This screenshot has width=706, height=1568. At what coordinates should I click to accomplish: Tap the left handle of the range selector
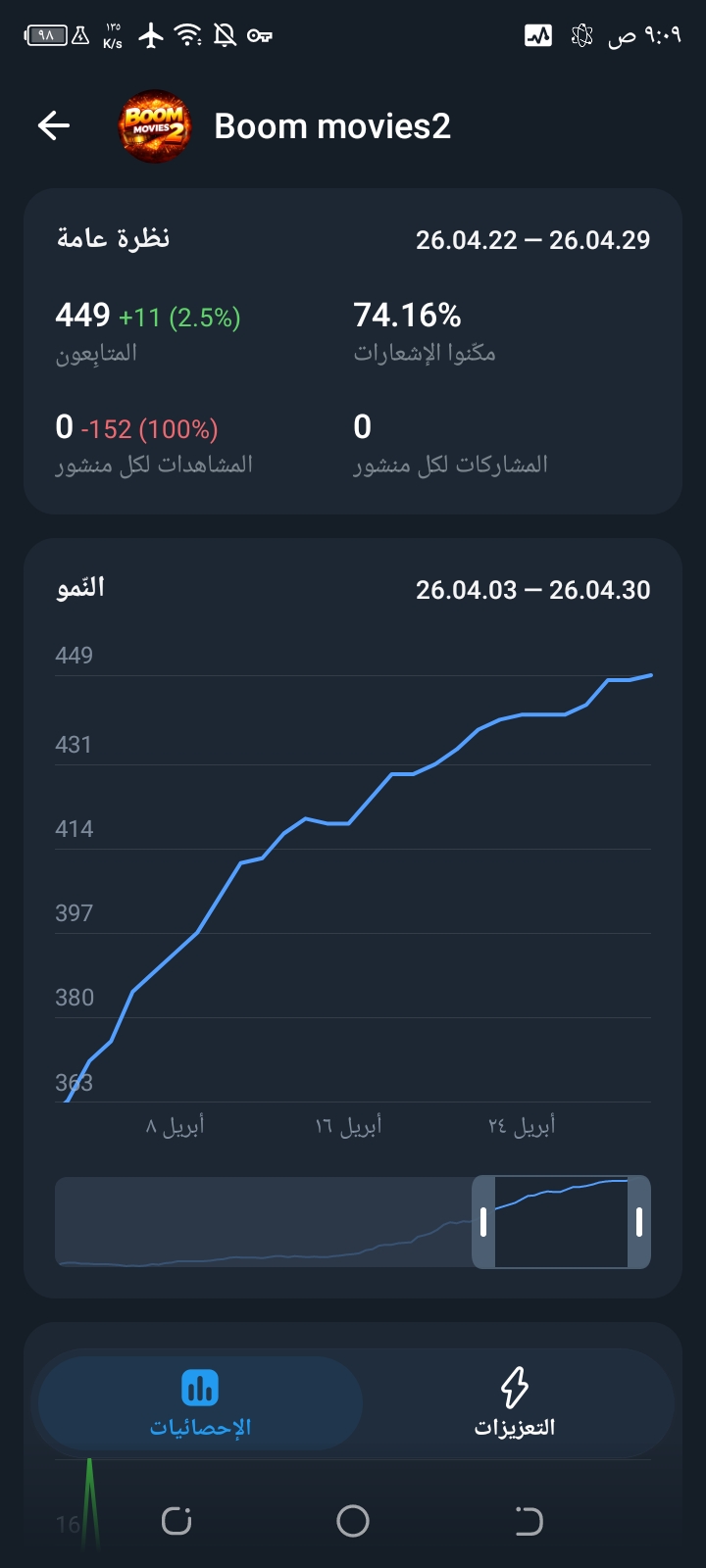(x=483, y=1222)
